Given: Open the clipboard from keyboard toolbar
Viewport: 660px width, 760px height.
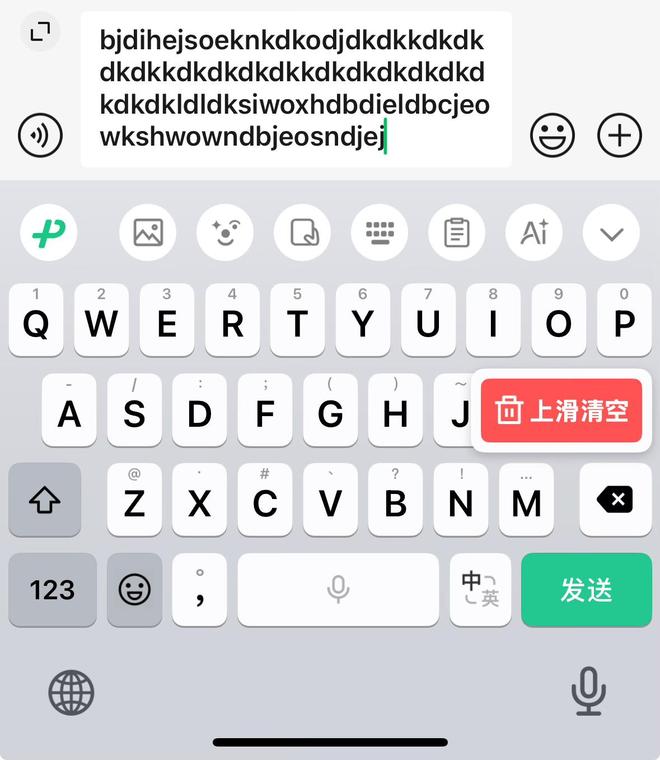Looking at the screenshot, I should 457,233.
